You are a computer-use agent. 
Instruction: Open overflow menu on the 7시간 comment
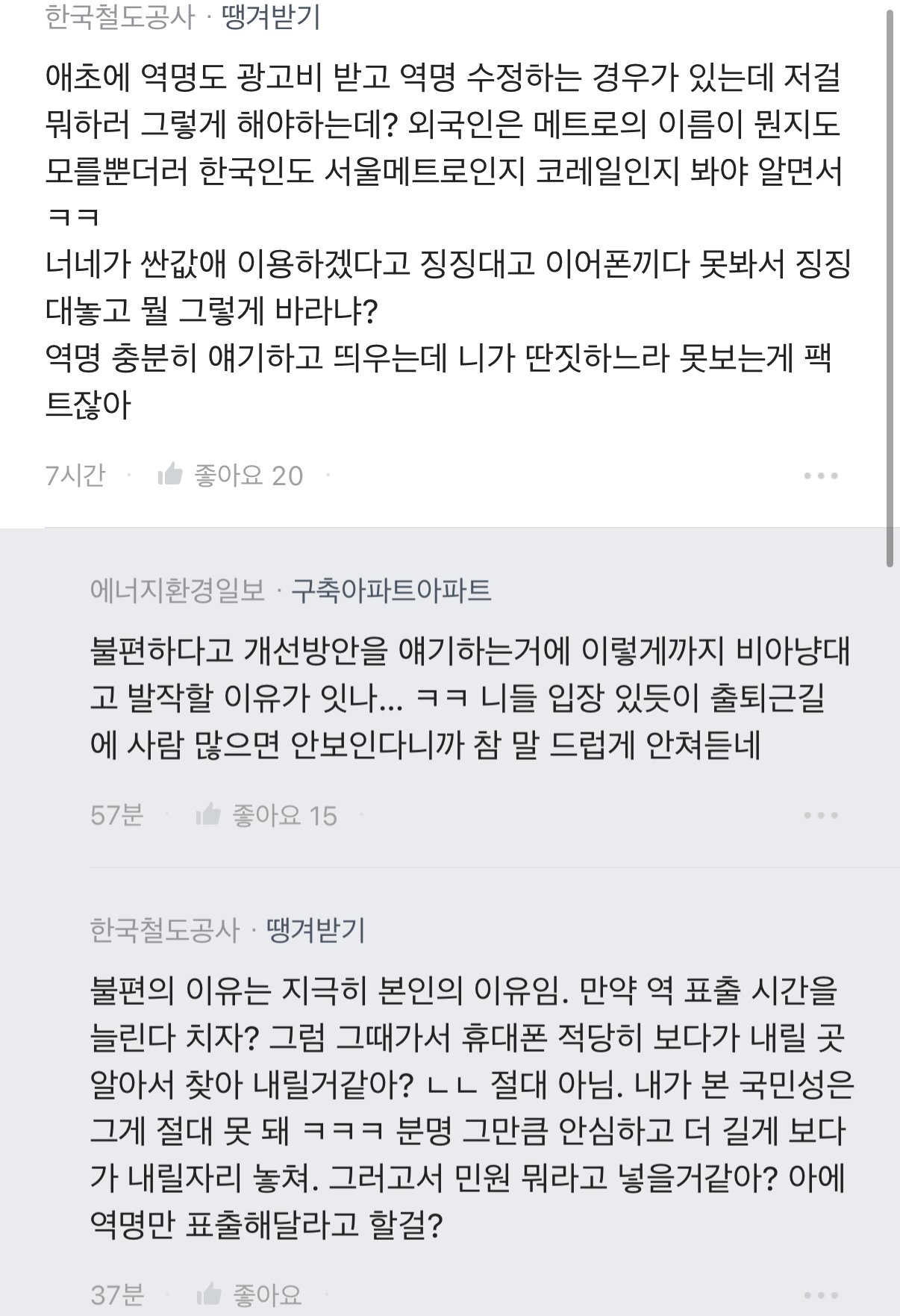pyautogui.click(x=821, y=475)
